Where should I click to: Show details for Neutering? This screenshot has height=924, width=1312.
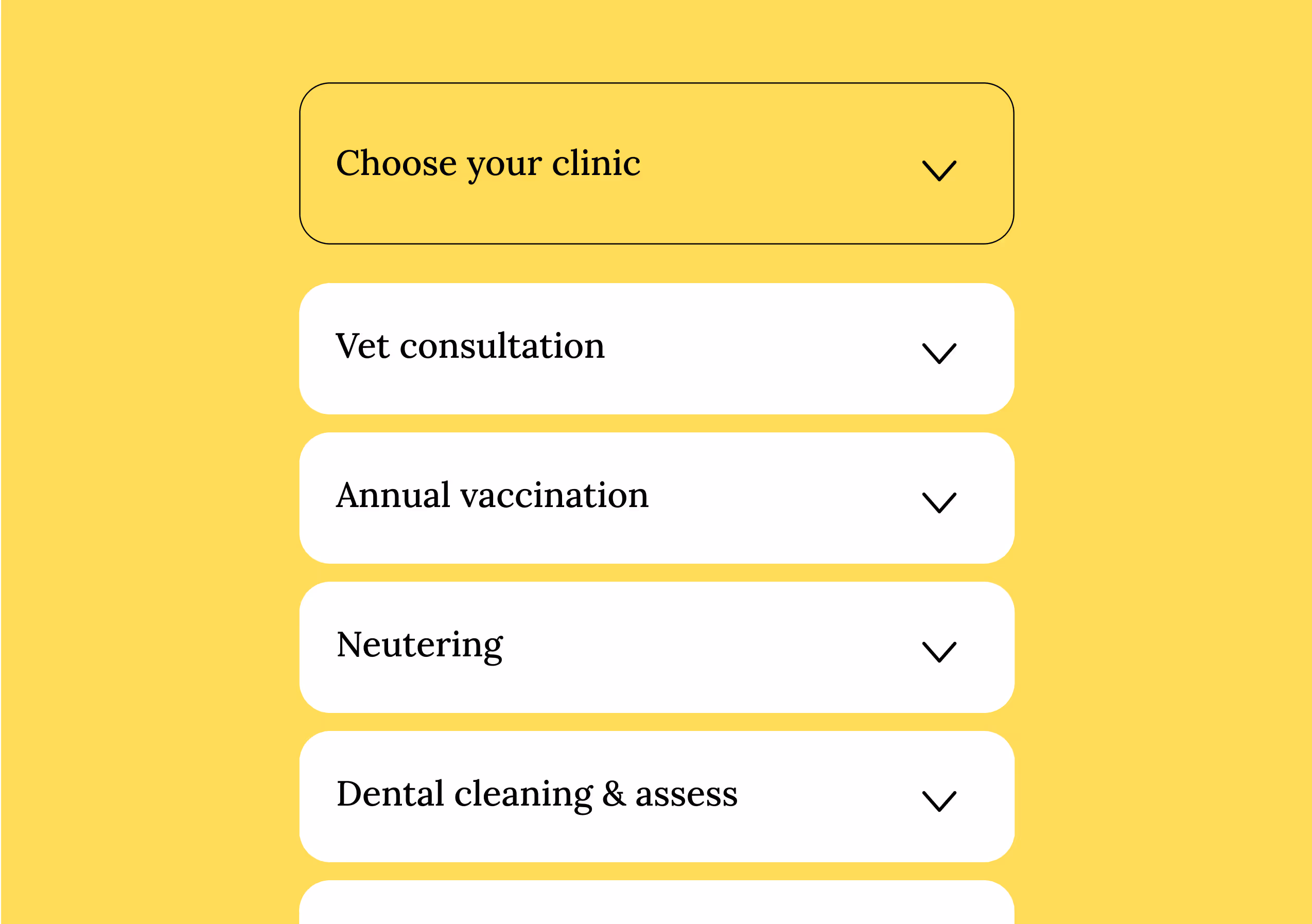click(656, 647)
